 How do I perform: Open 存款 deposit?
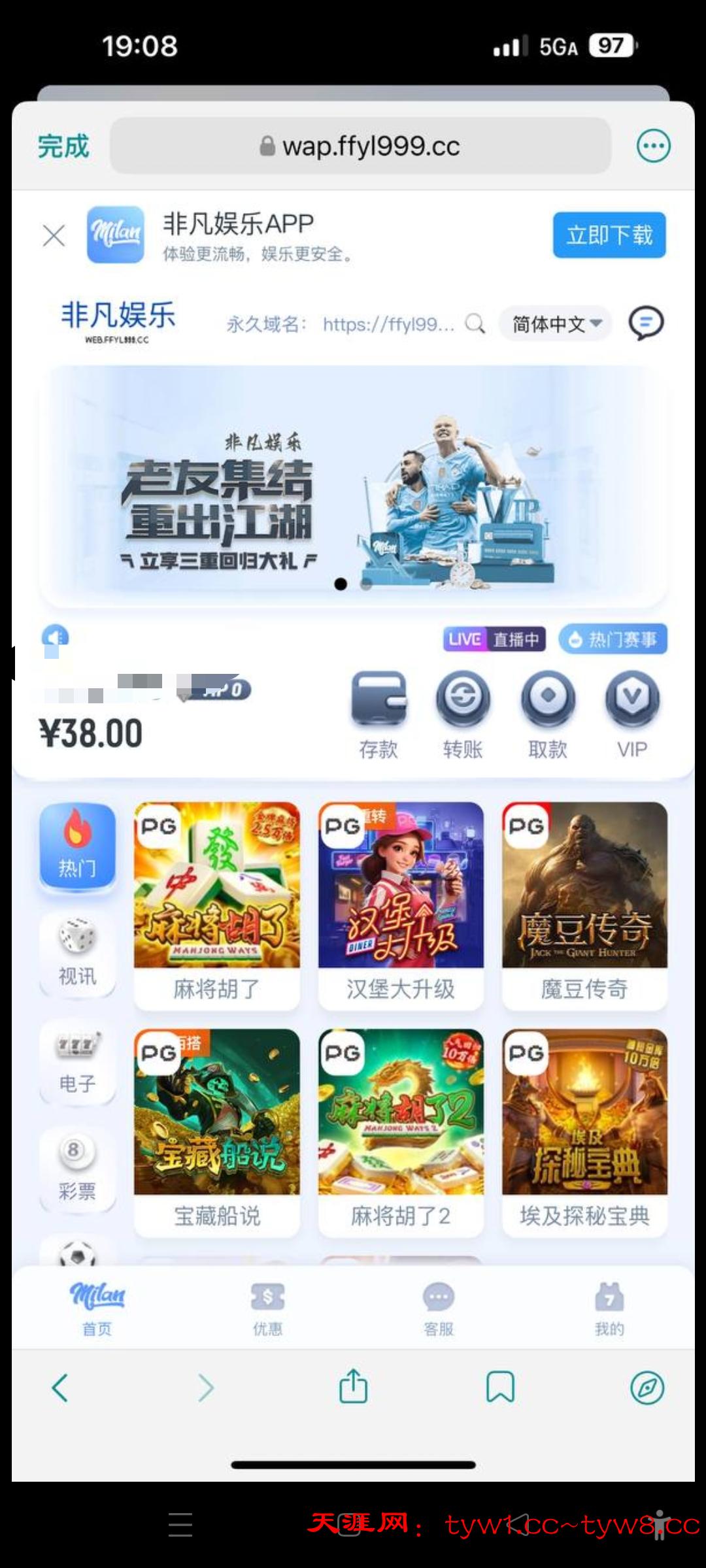(x=378, y=714)
